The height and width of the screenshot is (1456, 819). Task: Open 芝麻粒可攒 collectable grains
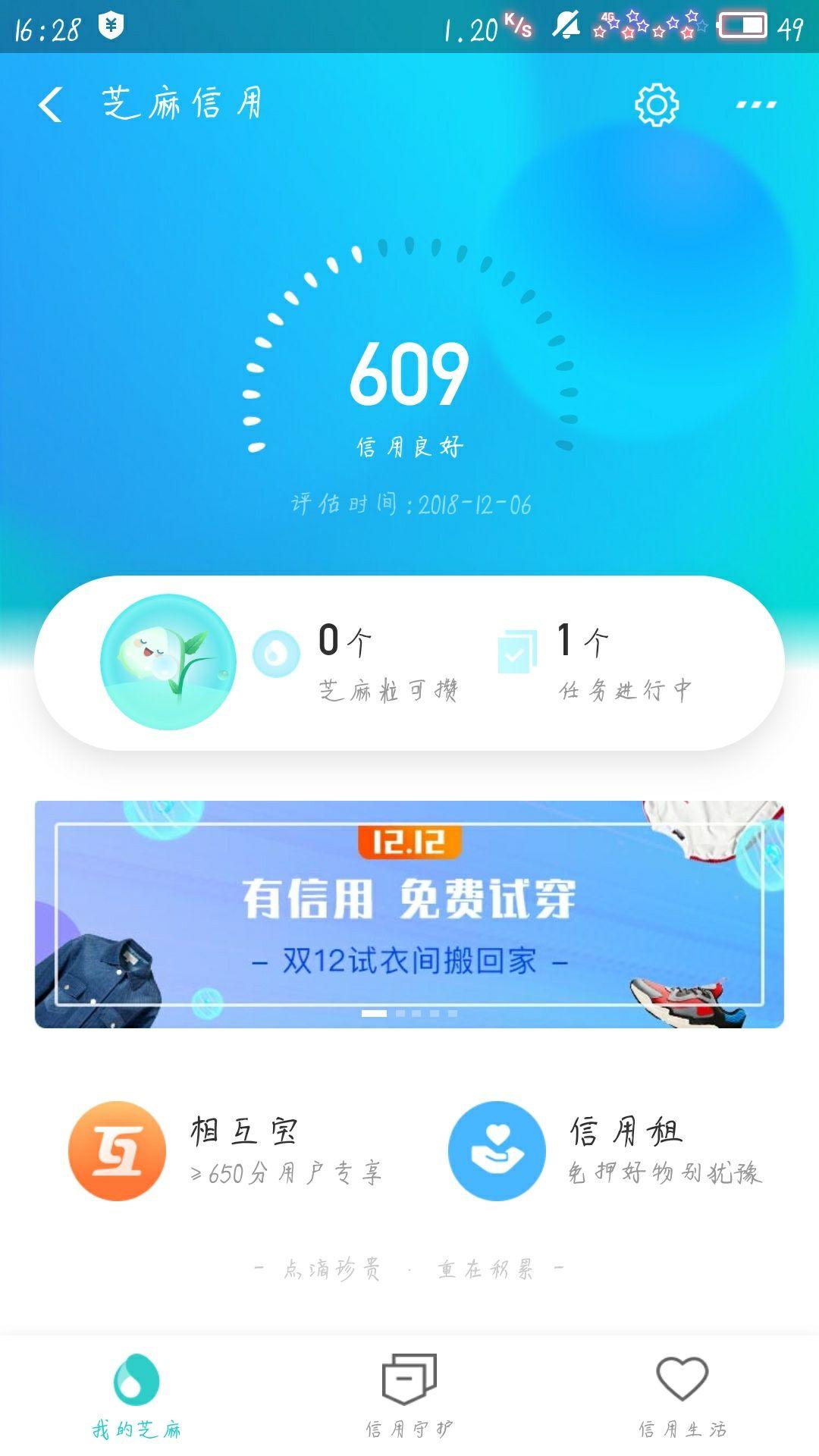[x=356, y=662]
